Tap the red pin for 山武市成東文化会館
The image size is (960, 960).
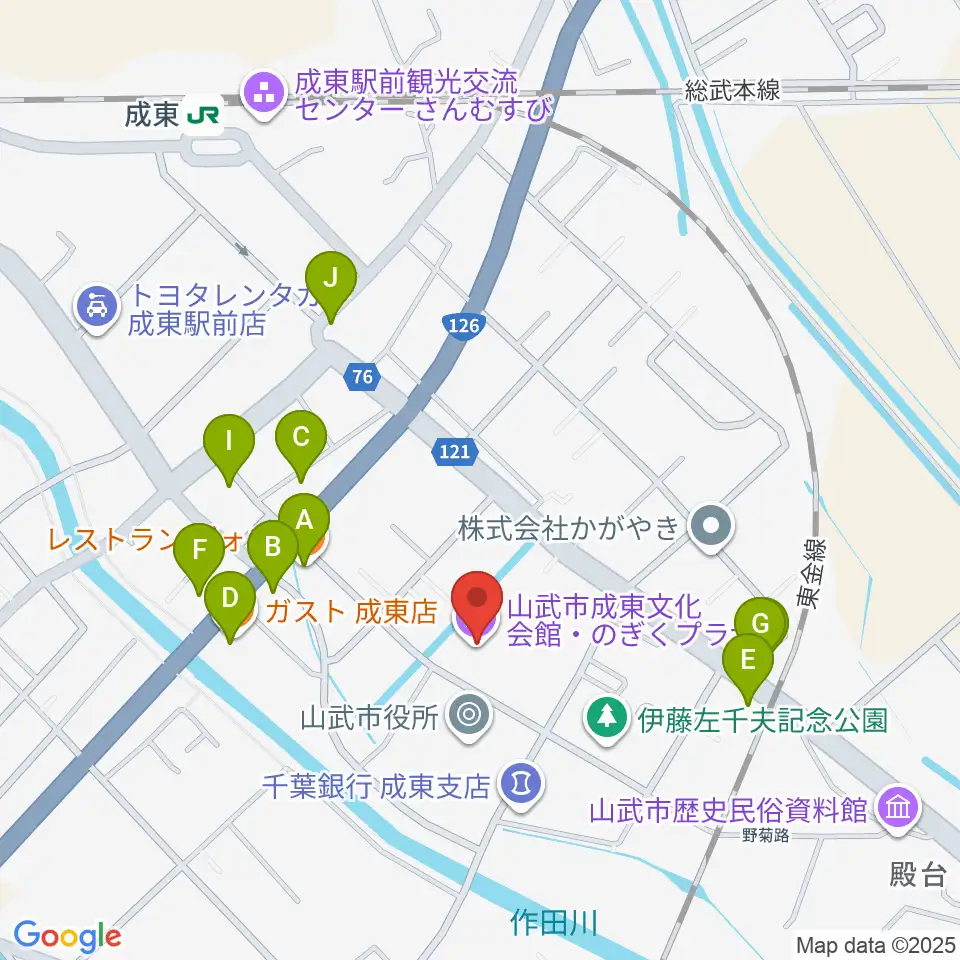pos(477,607)
